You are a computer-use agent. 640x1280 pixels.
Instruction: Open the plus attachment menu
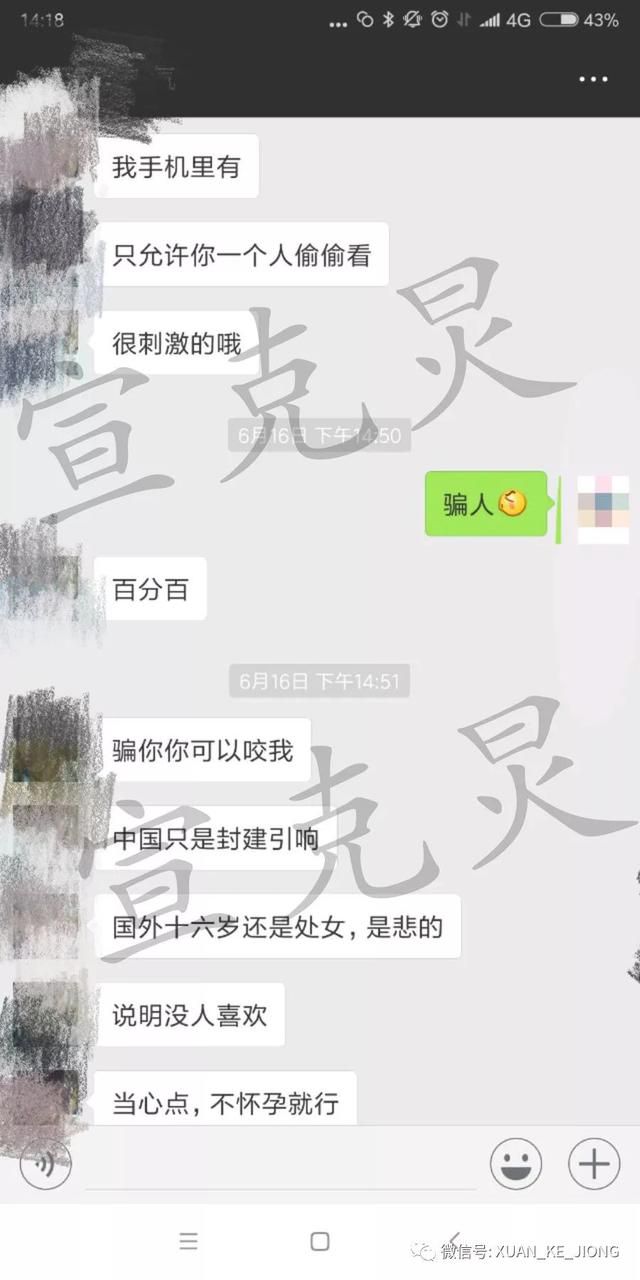594,1164
